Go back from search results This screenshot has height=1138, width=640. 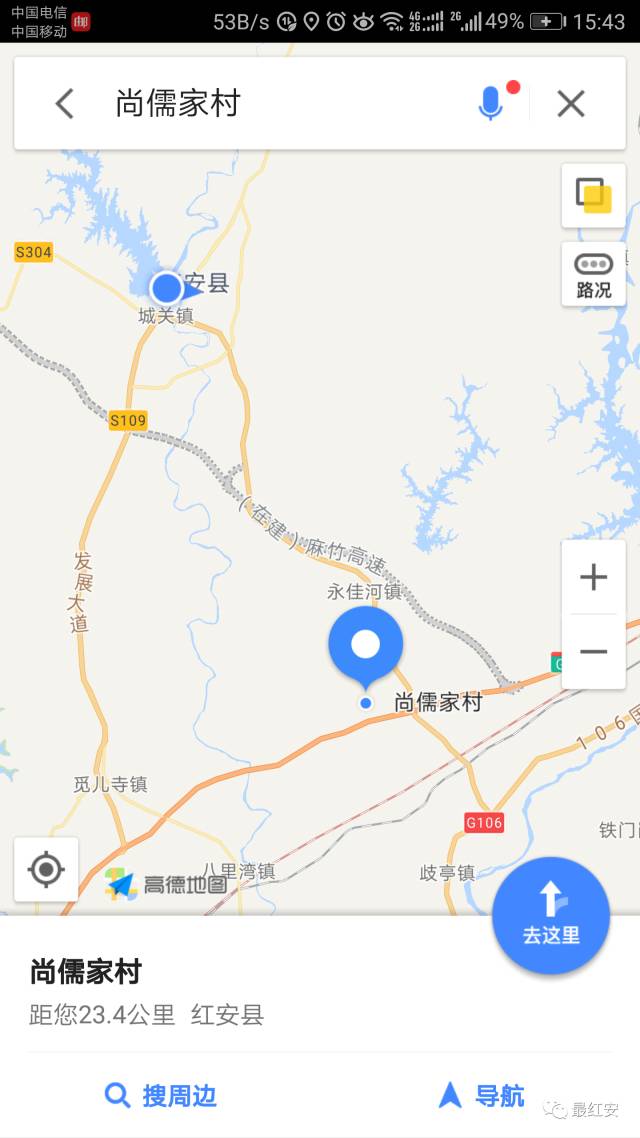point(65,104)
